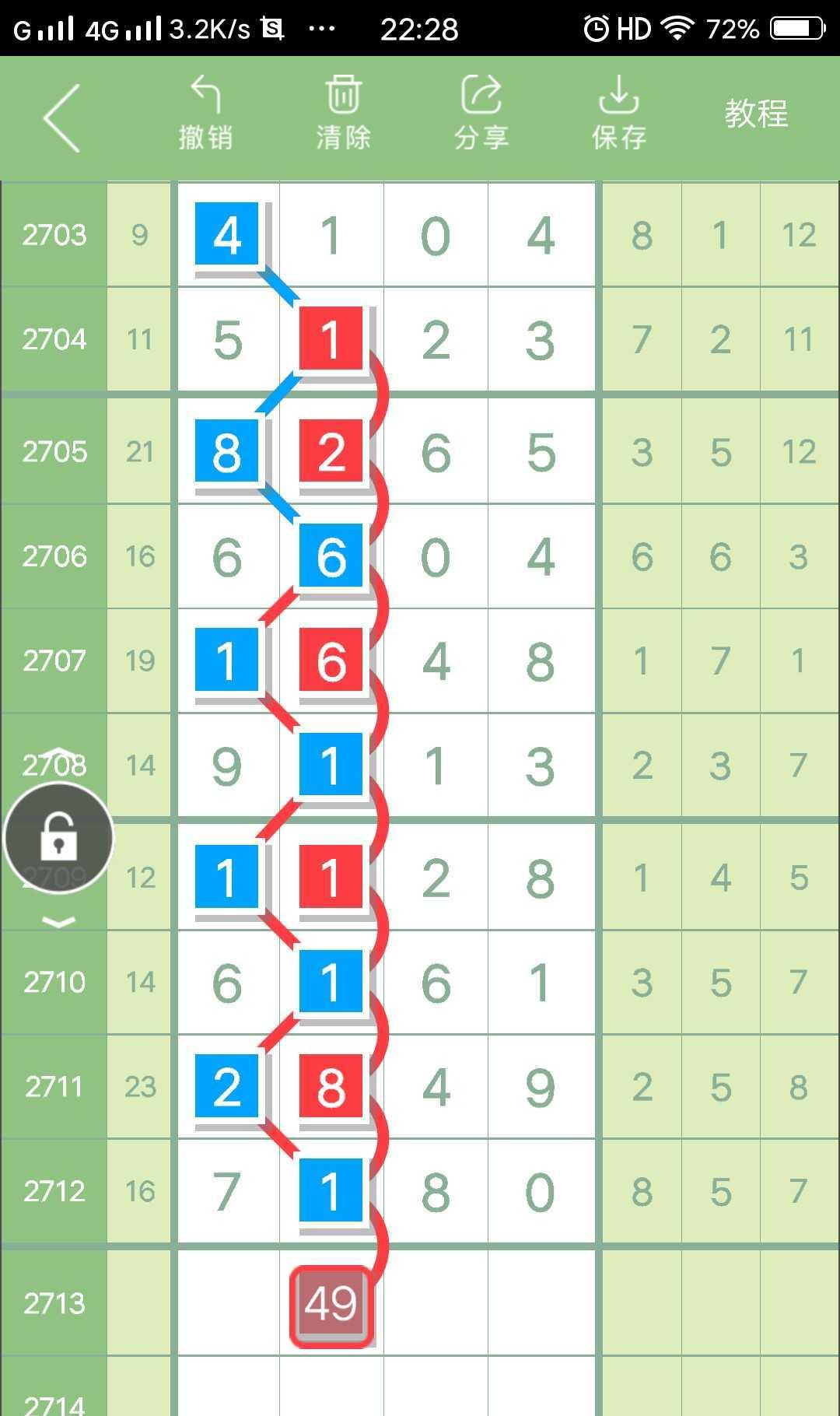Share the chart via 分享

click(481, 114)
